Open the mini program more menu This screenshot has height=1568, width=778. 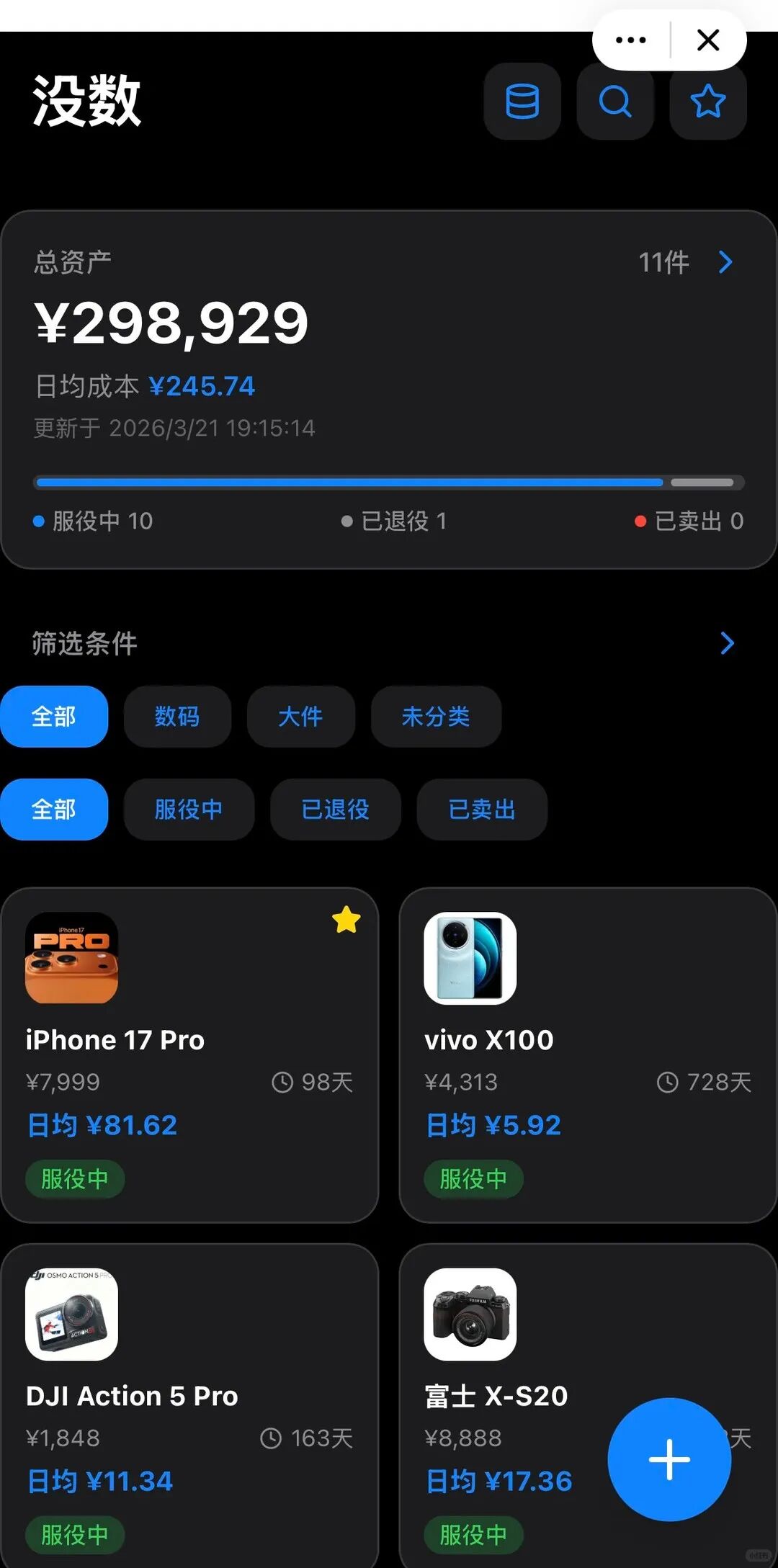pos(631,40)
